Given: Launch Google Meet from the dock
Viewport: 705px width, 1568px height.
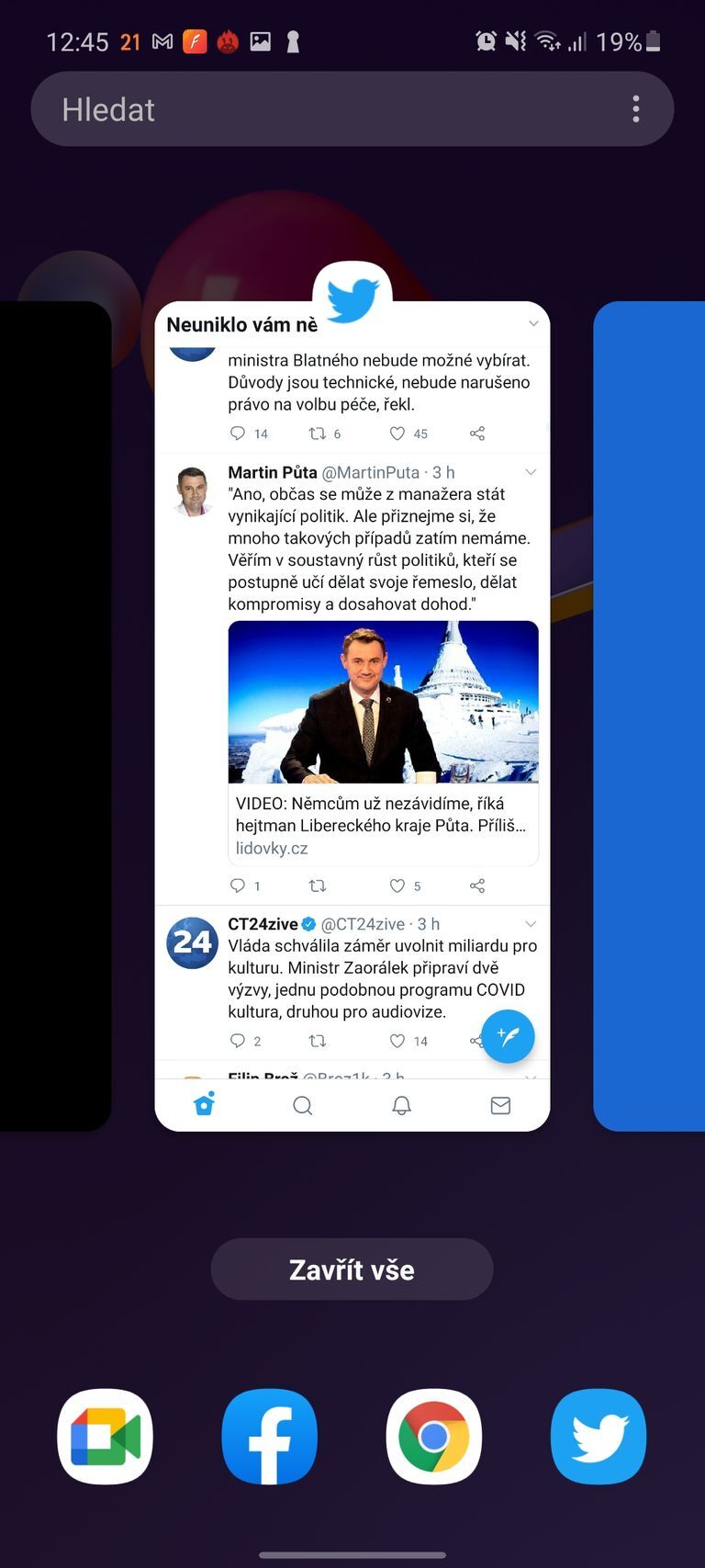Looking at the screenshot, I should point(106,1437).
